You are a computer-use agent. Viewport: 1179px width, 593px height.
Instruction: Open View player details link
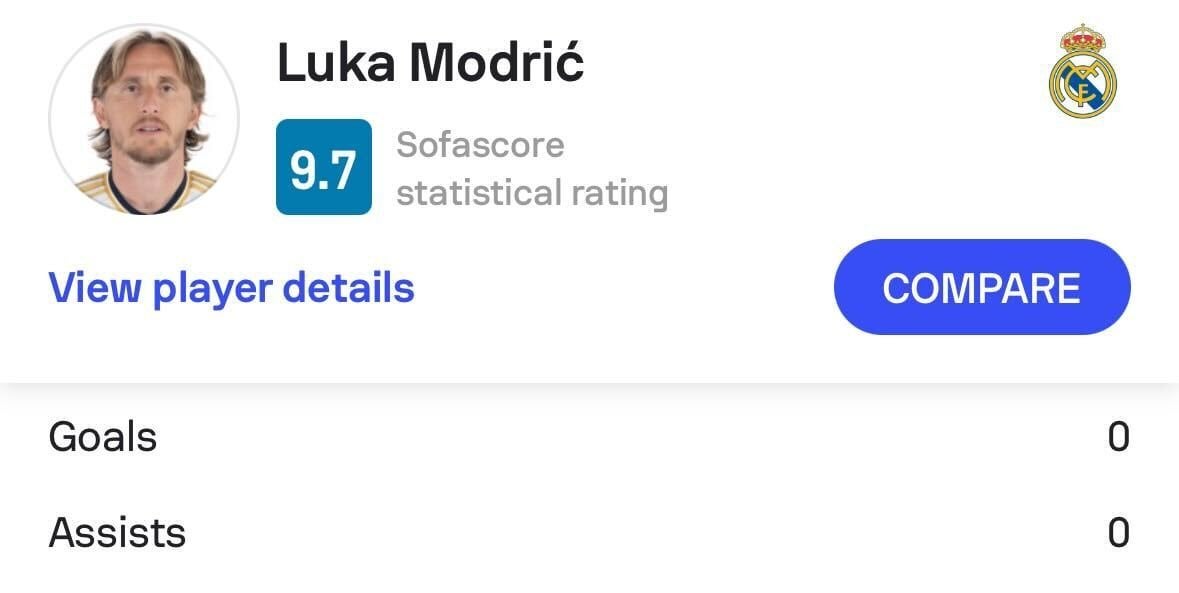click(x=231, y=288)
